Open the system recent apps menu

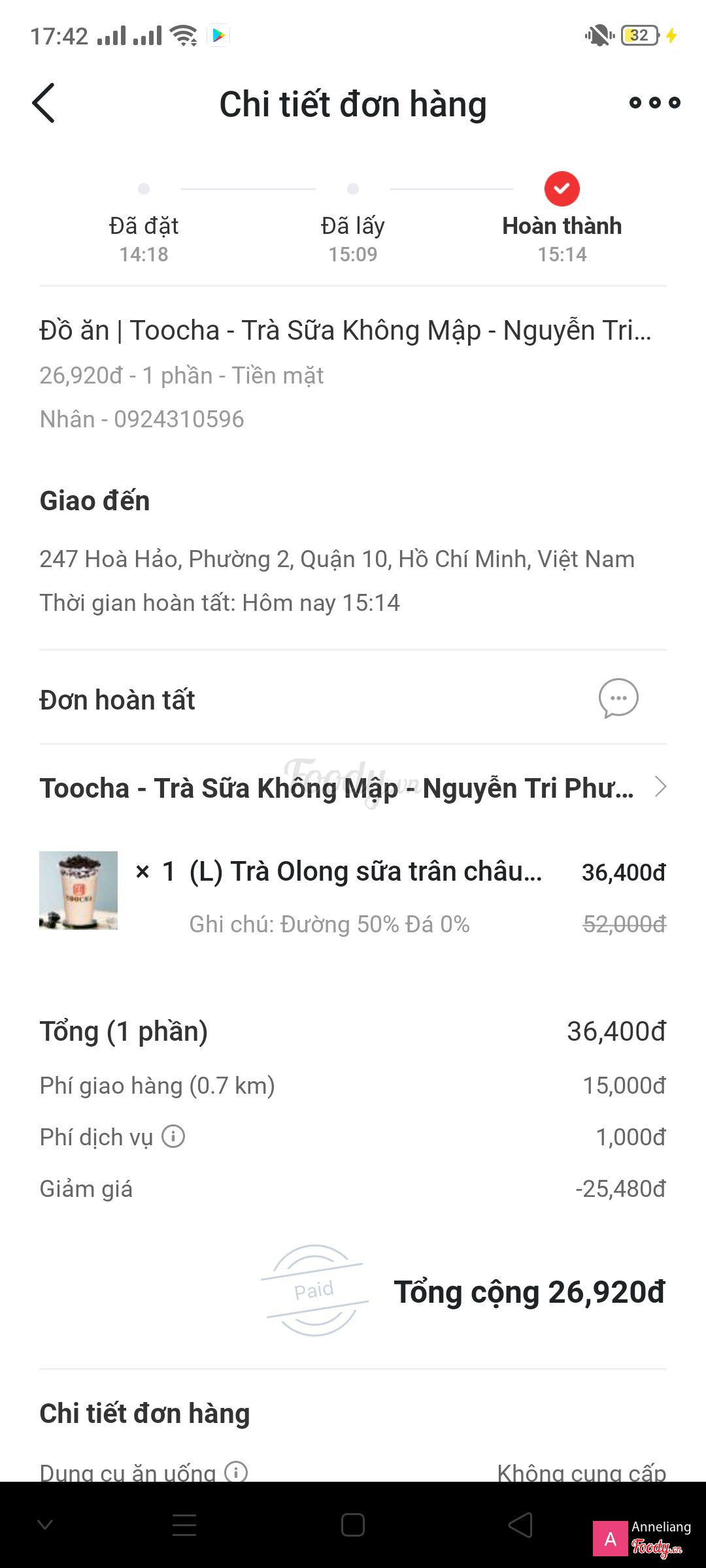pyautogui.click(x=184, y=1526)
